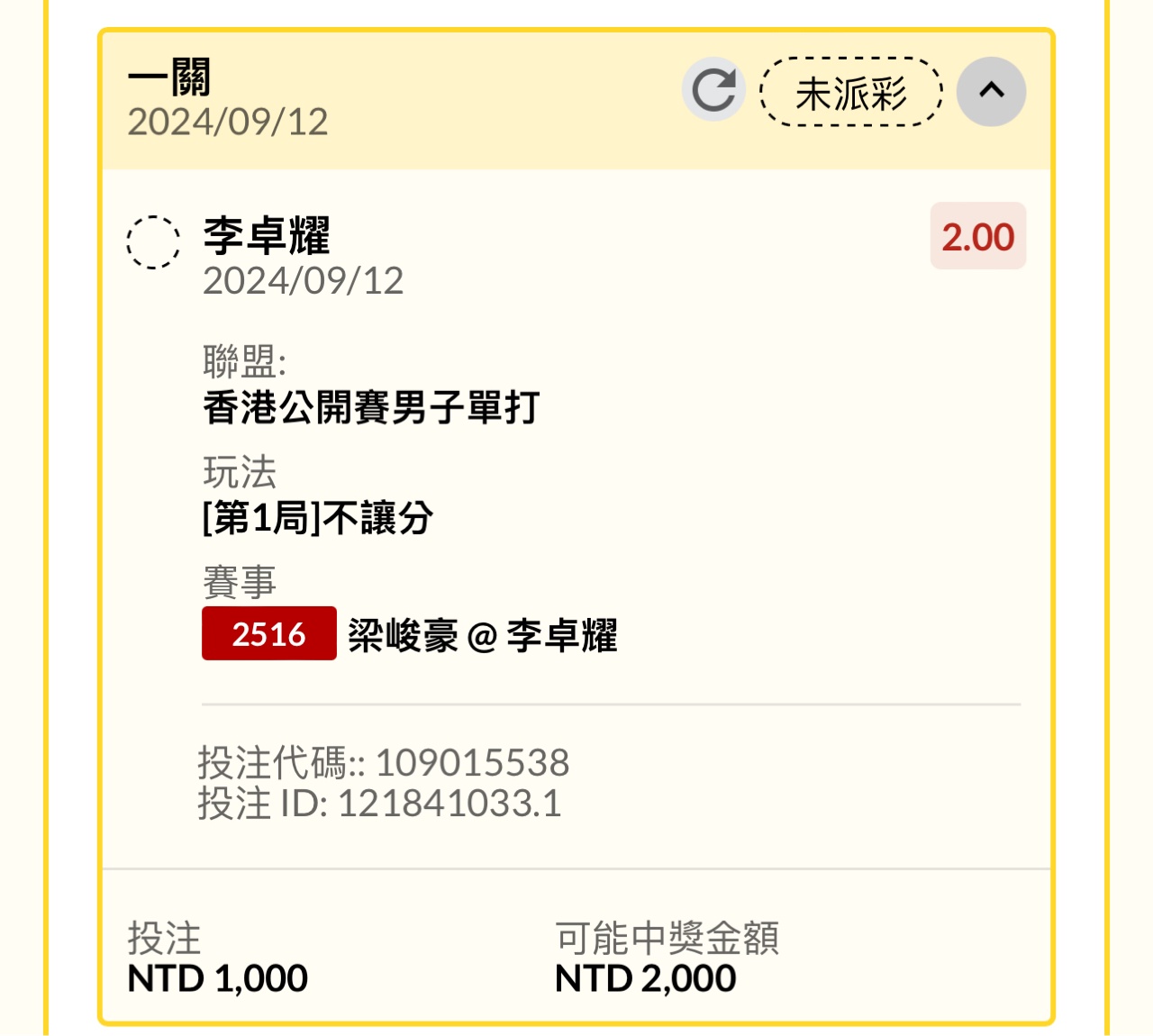Refresh the bet status
The height and width of the screenshot is (1036, 1153).
[x=713, y=90]
